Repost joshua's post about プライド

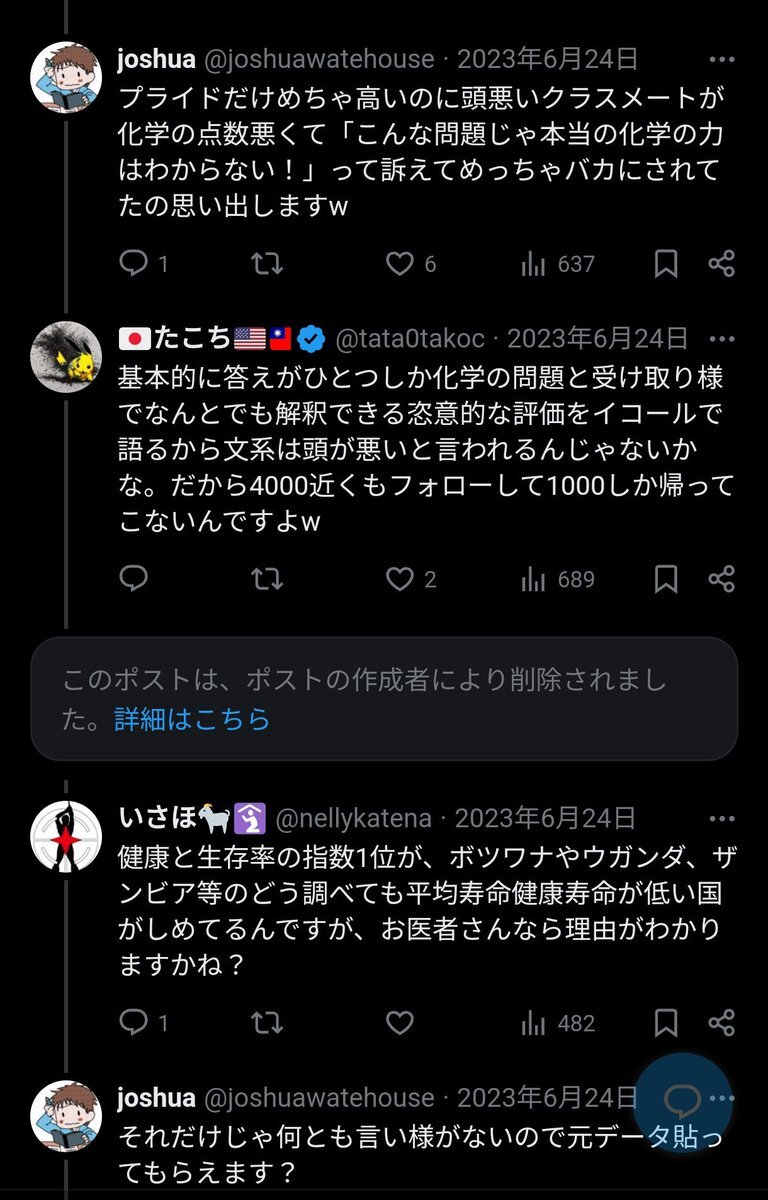(x=266, y=264)
